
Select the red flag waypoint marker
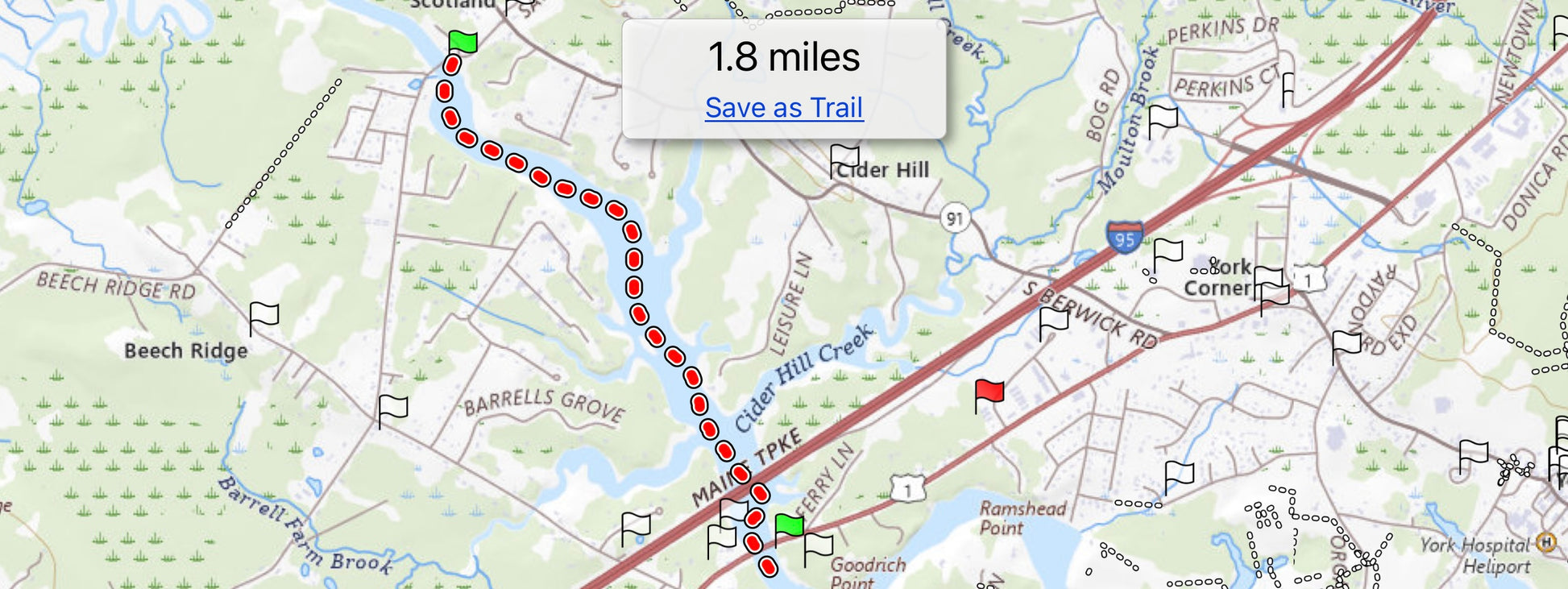(989, 393)
